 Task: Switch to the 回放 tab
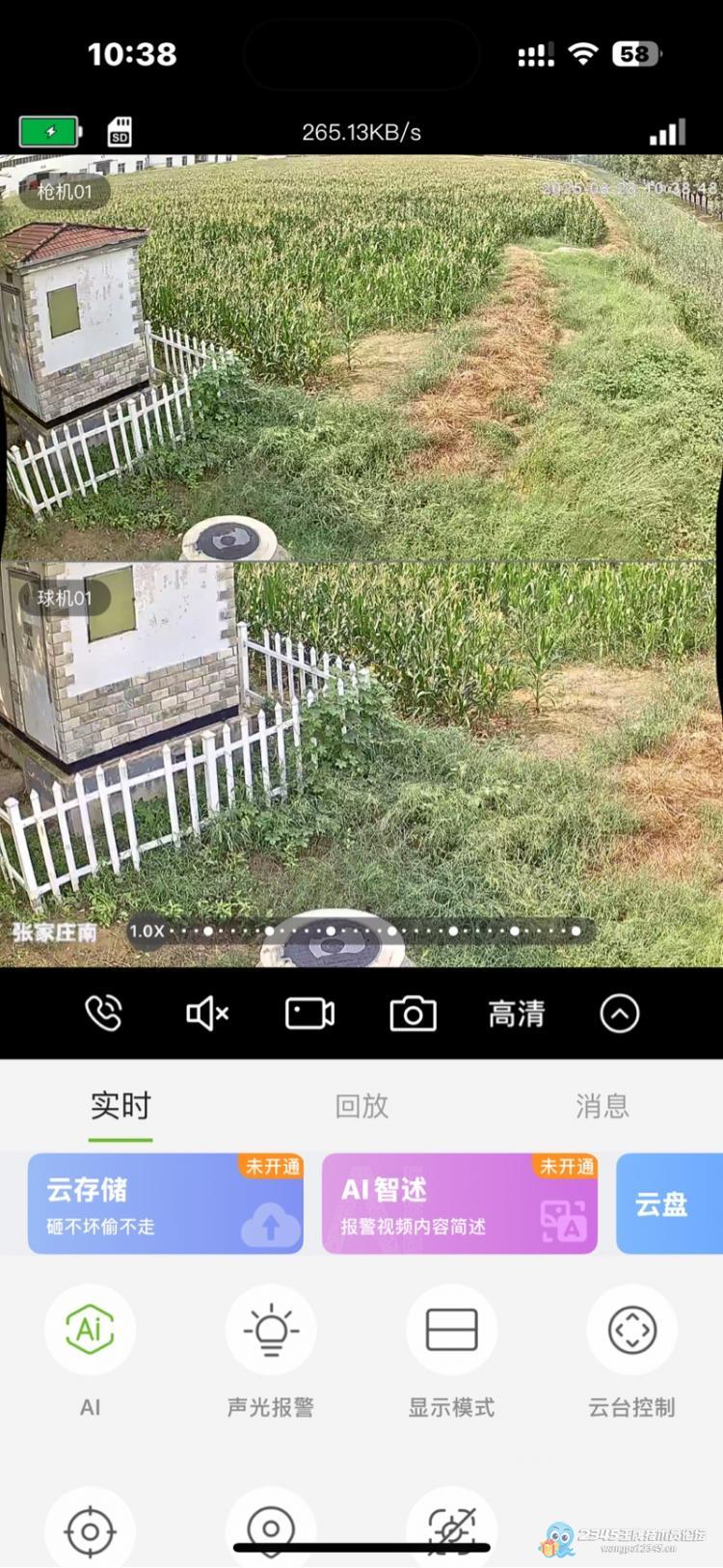click(361, 1105)
